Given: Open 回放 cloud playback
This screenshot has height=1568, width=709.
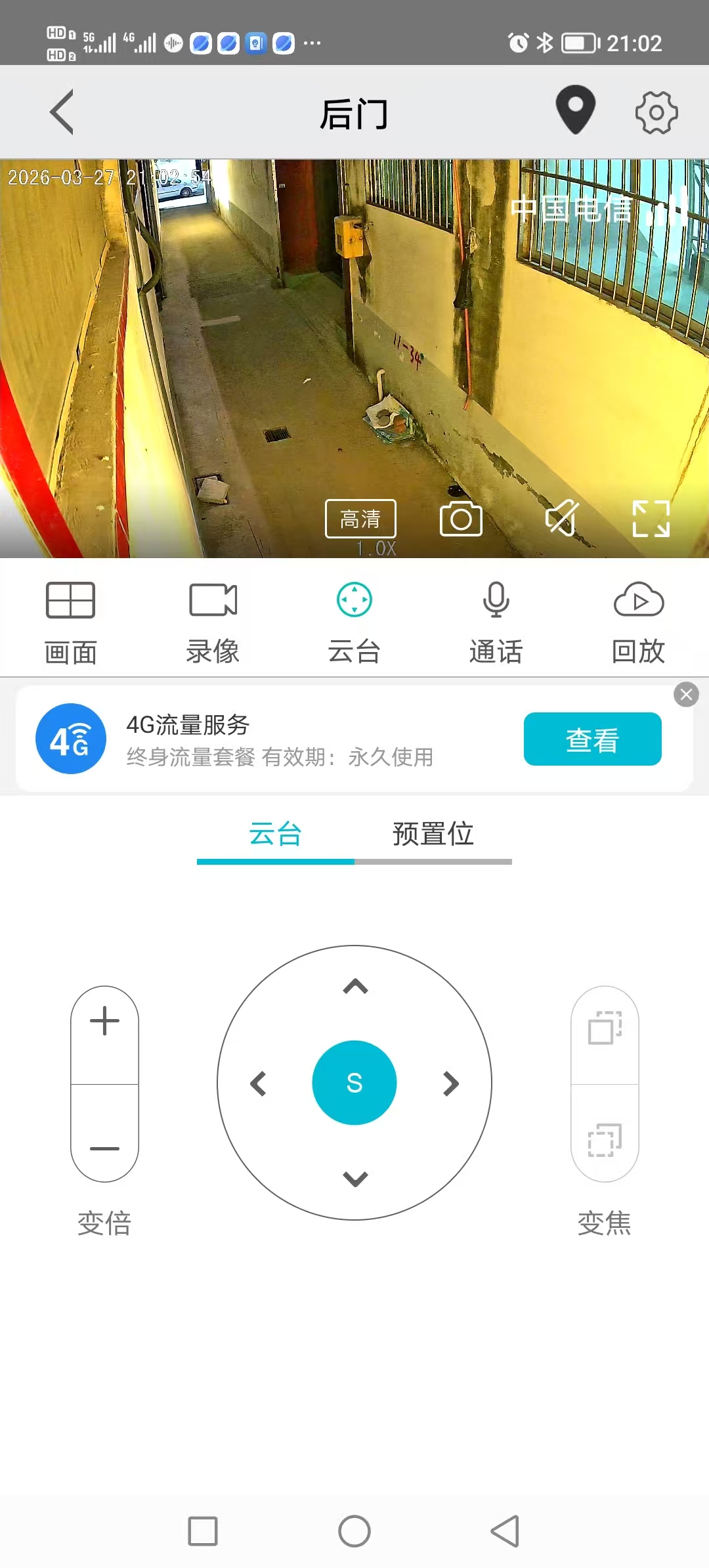Looking at the screenshot, I should [638, 621].
